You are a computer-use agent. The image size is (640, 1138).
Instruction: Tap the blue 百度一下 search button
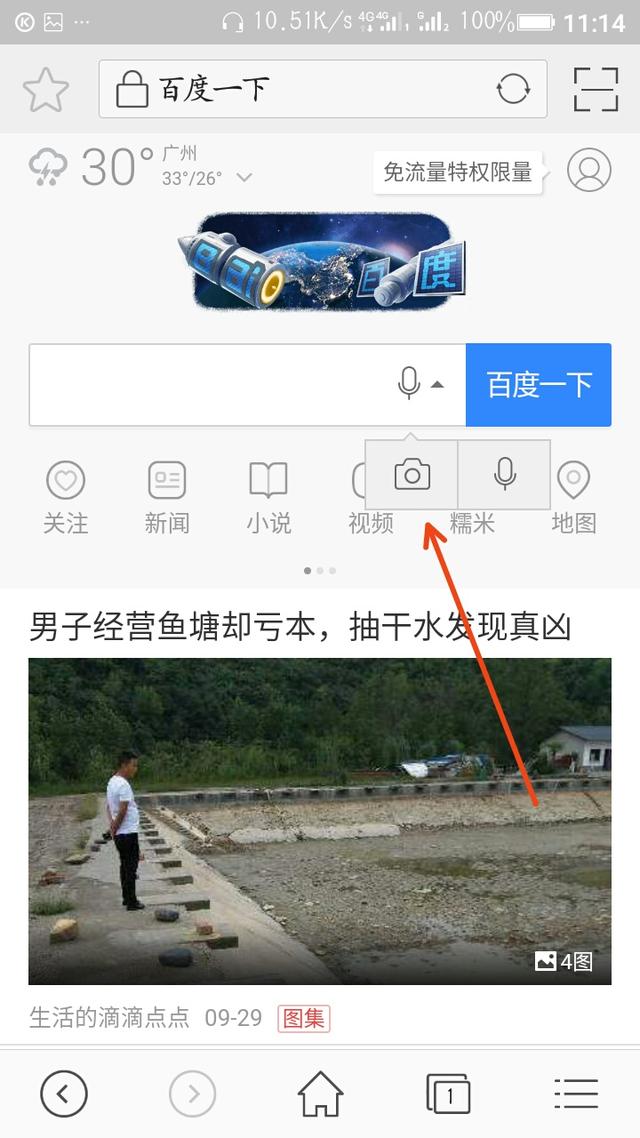click(539, 385)
